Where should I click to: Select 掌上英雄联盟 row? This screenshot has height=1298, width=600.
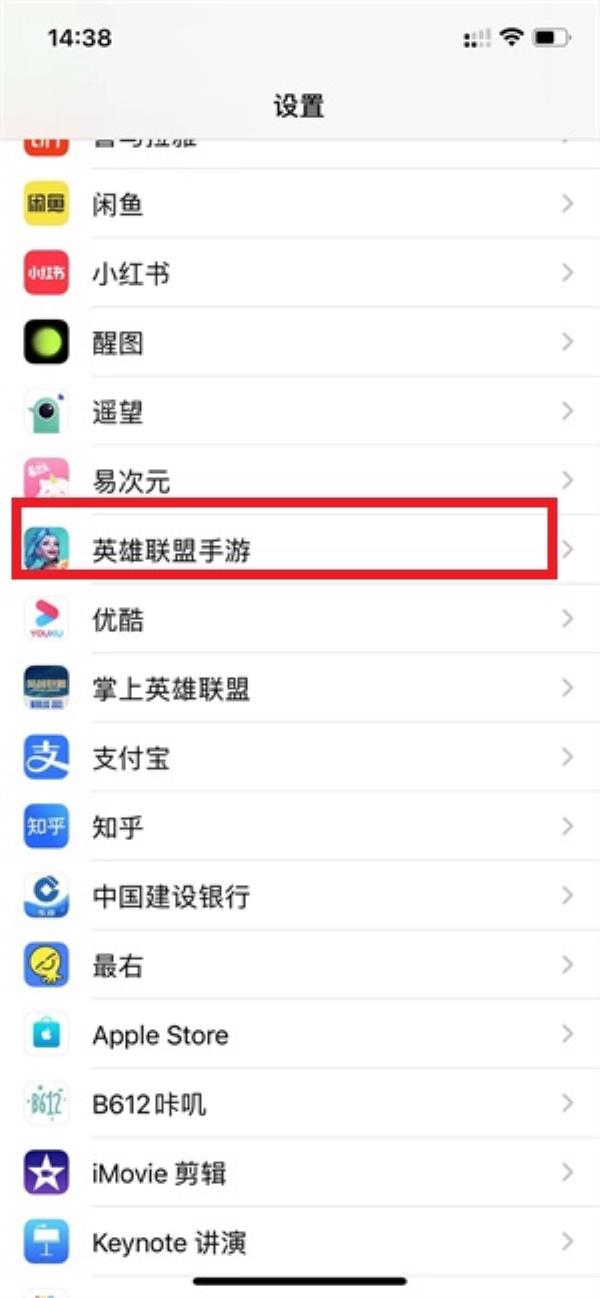pyautogui.click(x=300, y=688)
